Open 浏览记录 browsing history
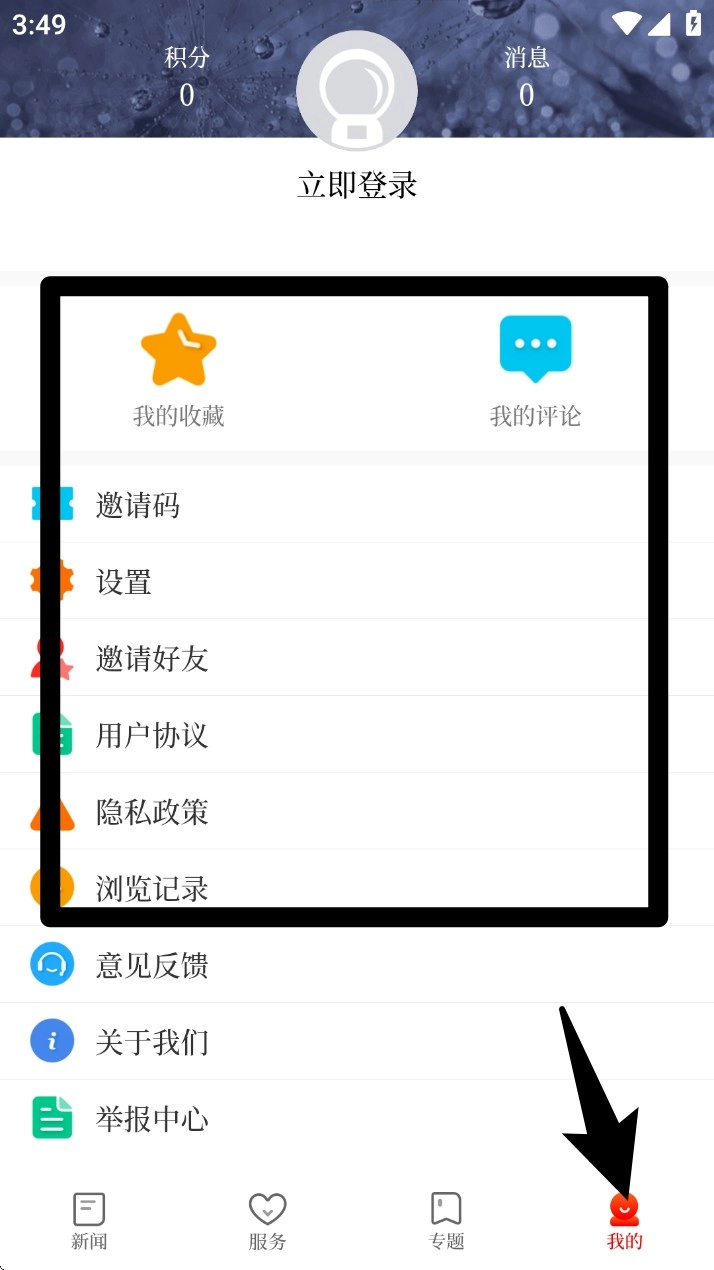This screenshot has width=714, height=1270. pos(300,888)
